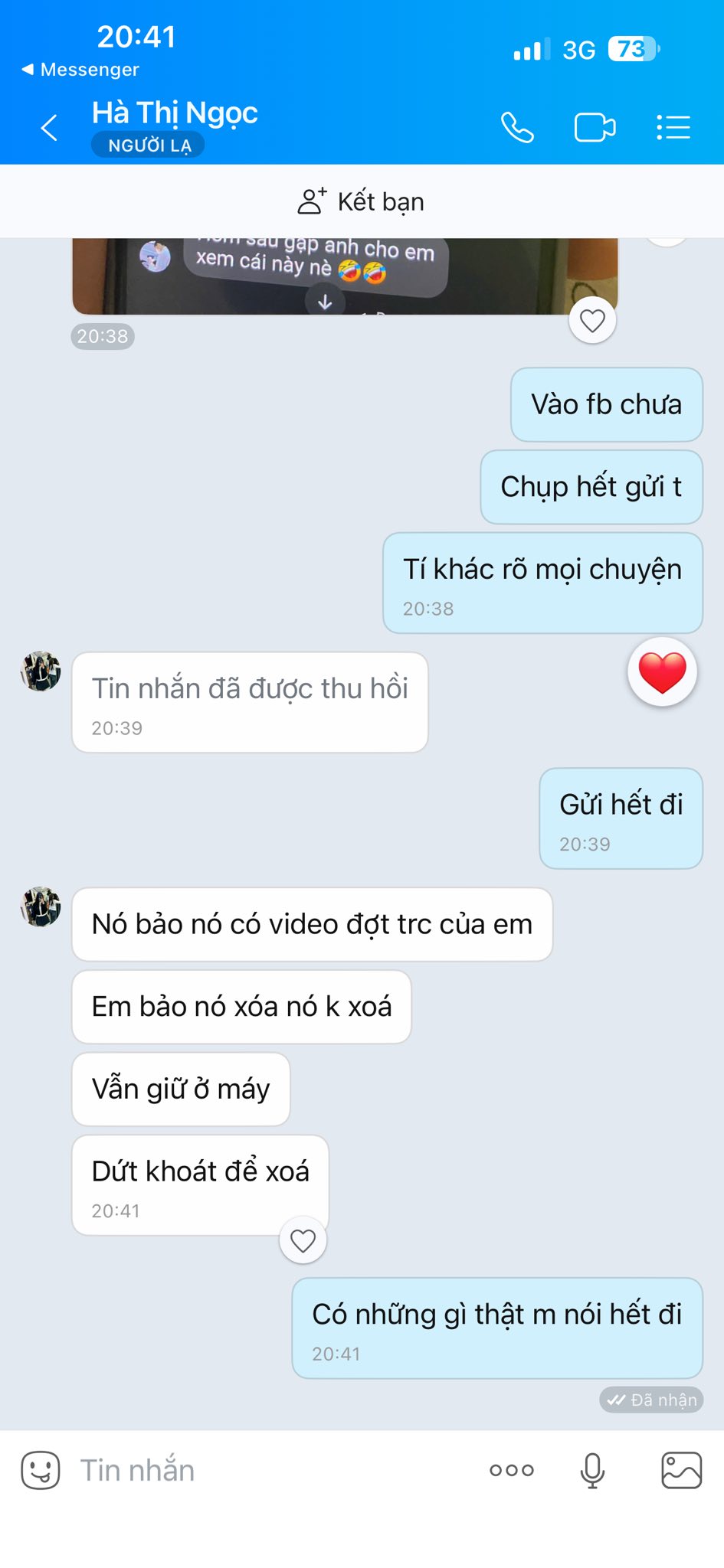
Task: Open the chat options menu
Action: (x=673, y=127)
